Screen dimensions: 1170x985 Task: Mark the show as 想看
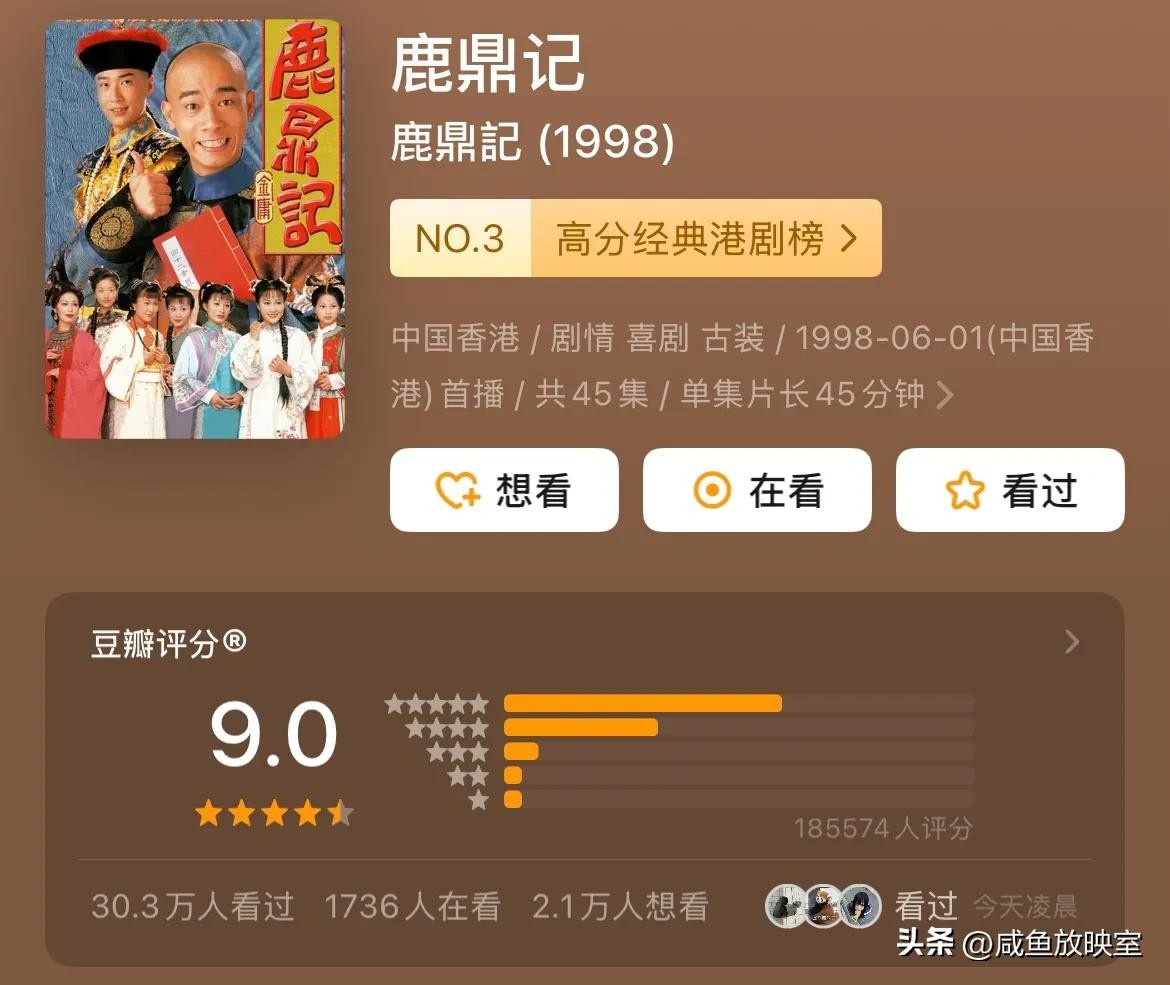pyautogui.click(x=504, y=490)
